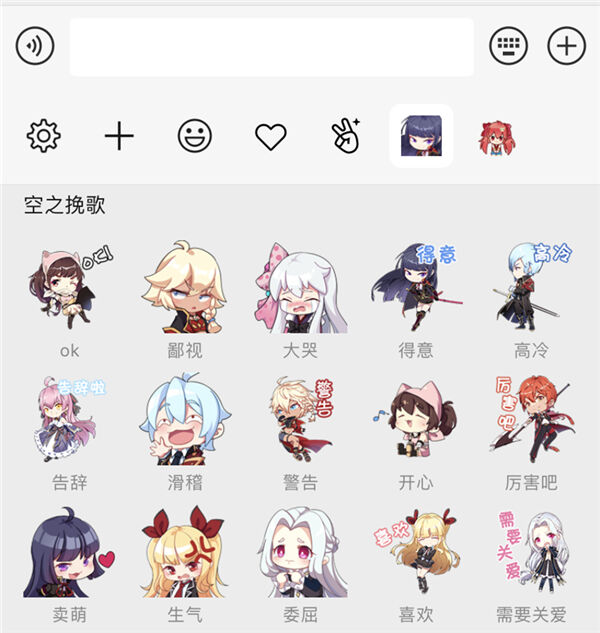Open sticker settings gear

click(43, 136)
